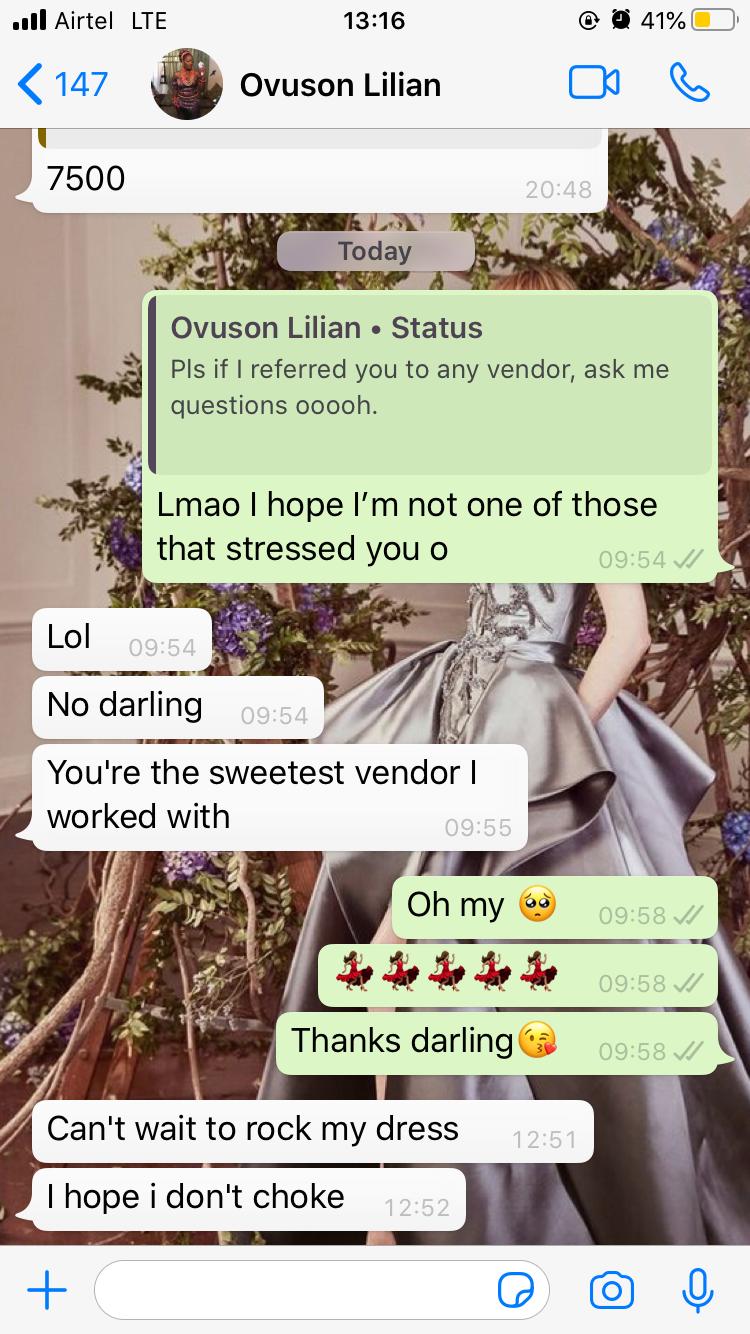Open the attachment plus menu
Image resolution: width=750 pixels, height=1334 pixels.
[46, 1290]
